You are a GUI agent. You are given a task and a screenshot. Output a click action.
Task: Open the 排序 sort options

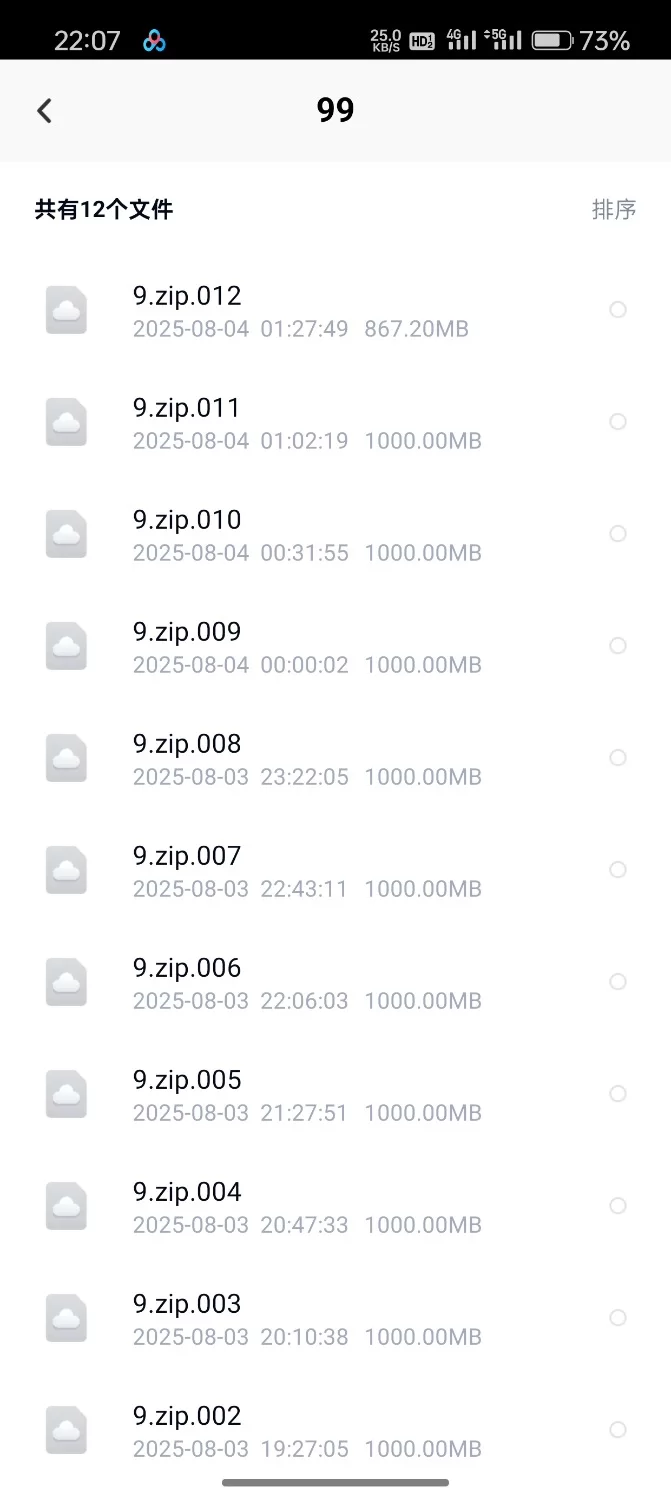coord(614,210)
